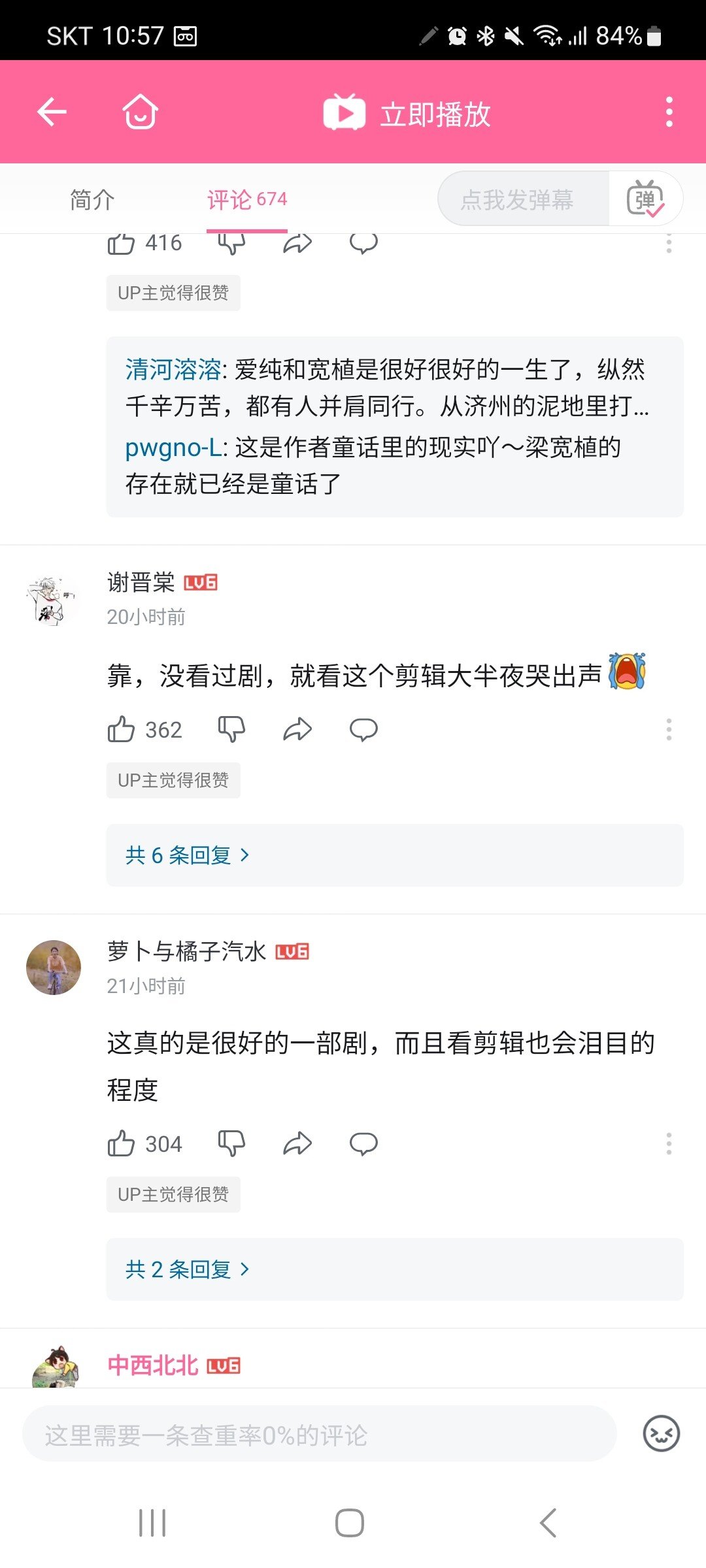Open the three-dot menu in the top bar
The image size is (706, 1568).
pyautogui.click(x=668, y=111)
